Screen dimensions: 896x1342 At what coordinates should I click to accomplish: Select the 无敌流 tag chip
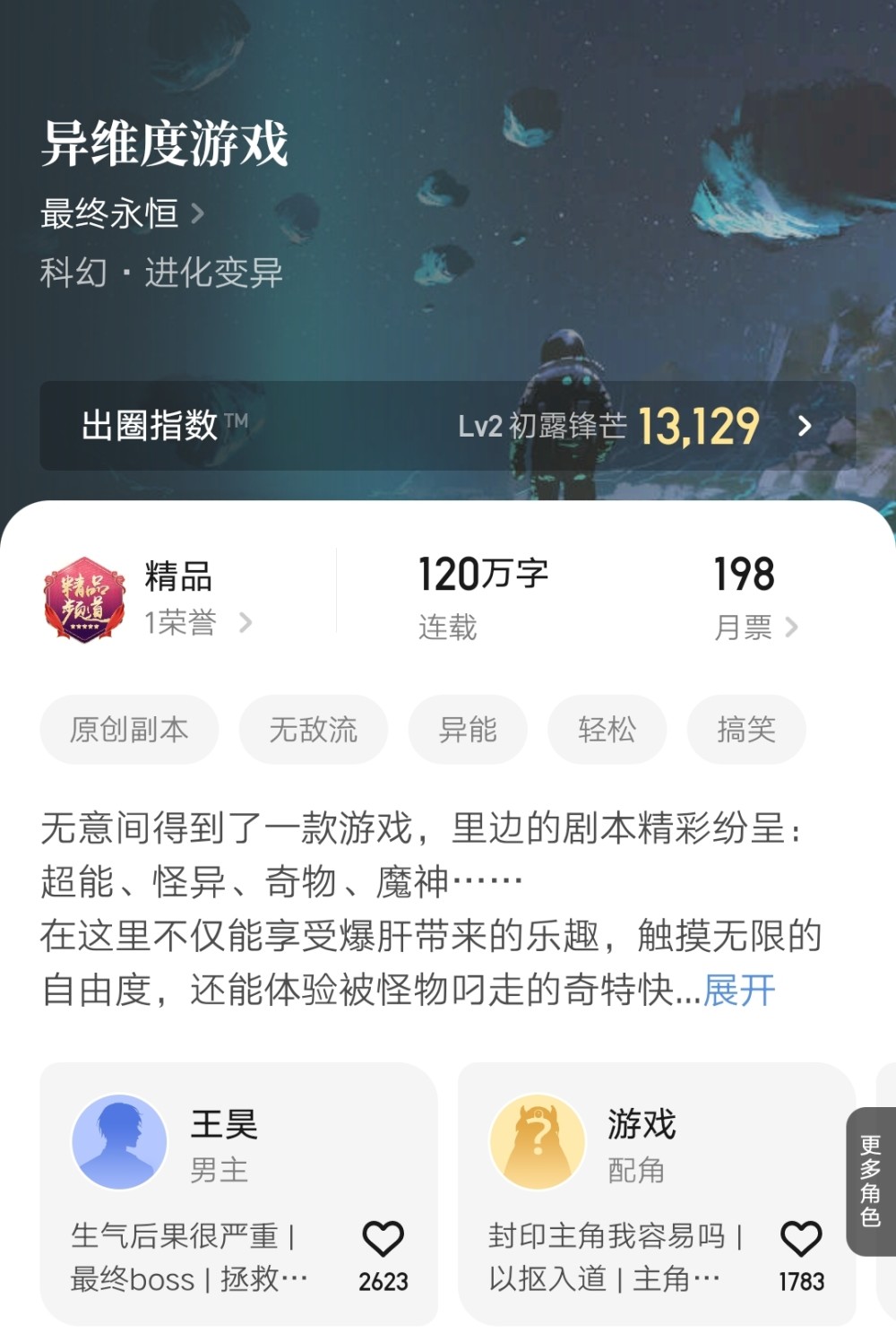[x=313, y=730]
